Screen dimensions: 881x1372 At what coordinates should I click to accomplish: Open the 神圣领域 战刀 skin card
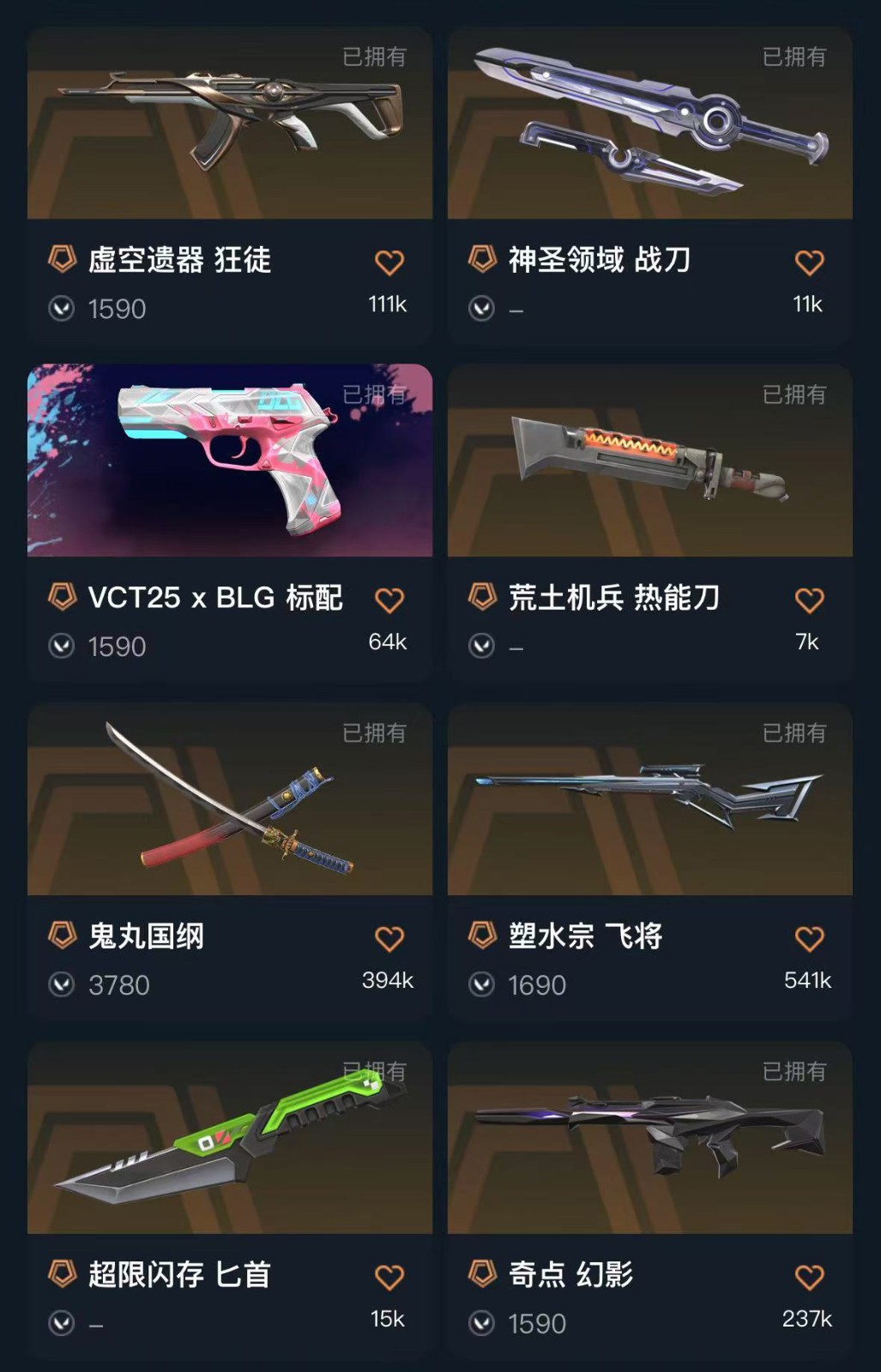pos(649,124)
